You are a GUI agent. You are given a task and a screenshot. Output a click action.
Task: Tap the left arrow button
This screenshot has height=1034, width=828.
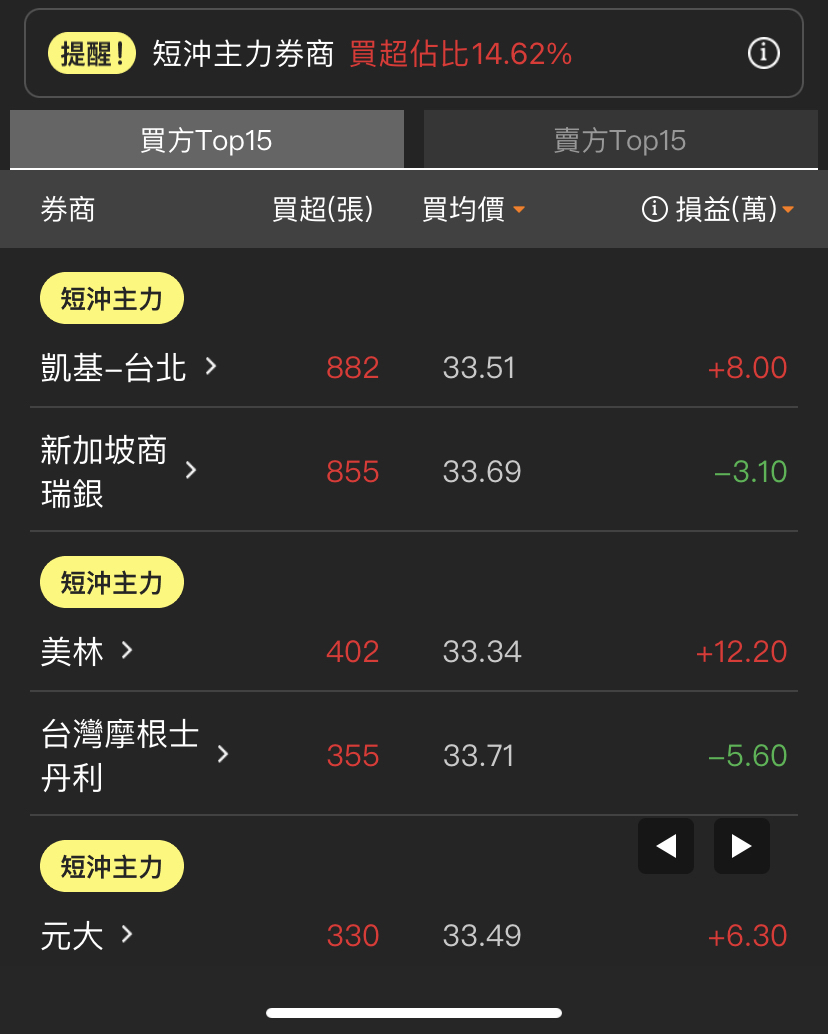tap(666, 846)
